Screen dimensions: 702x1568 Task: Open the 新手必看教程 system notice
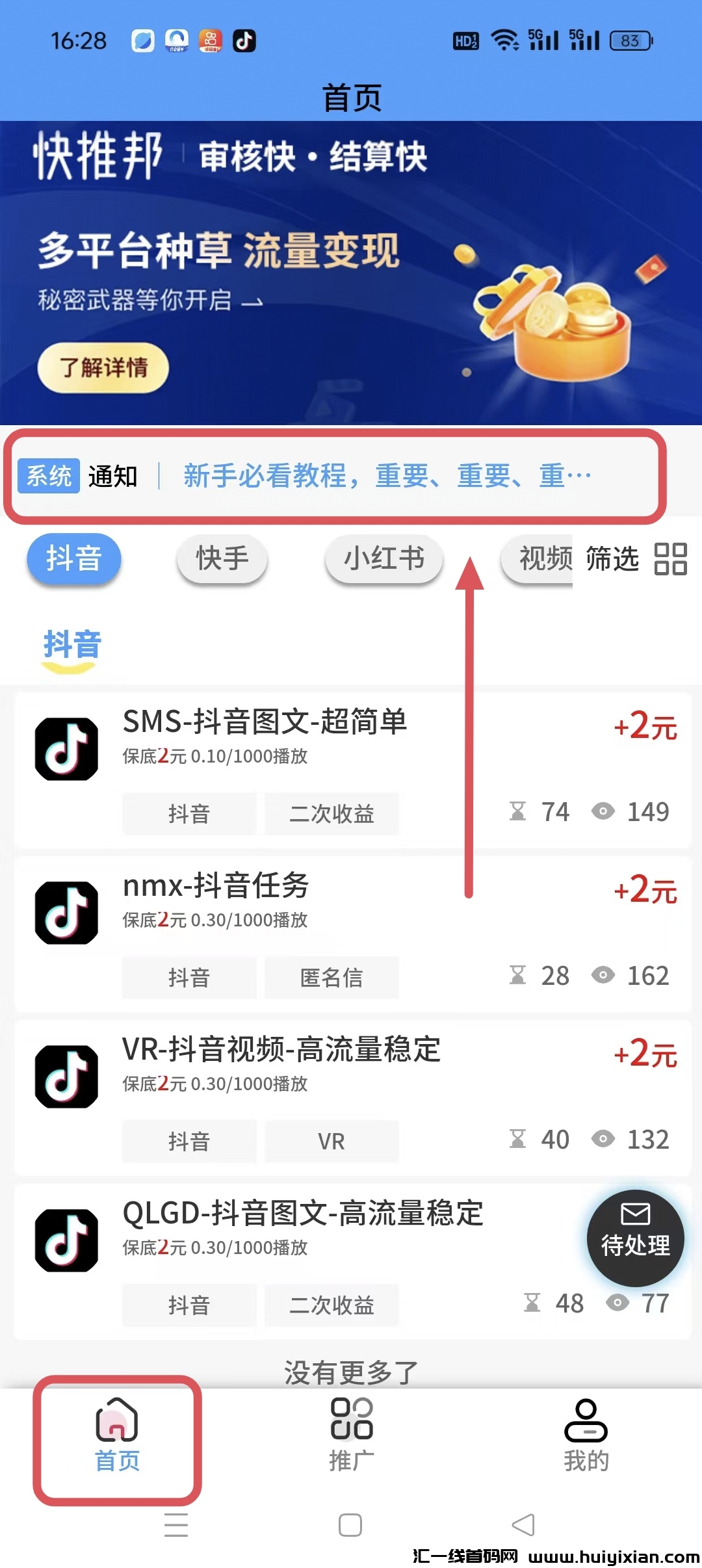[386, 476]
